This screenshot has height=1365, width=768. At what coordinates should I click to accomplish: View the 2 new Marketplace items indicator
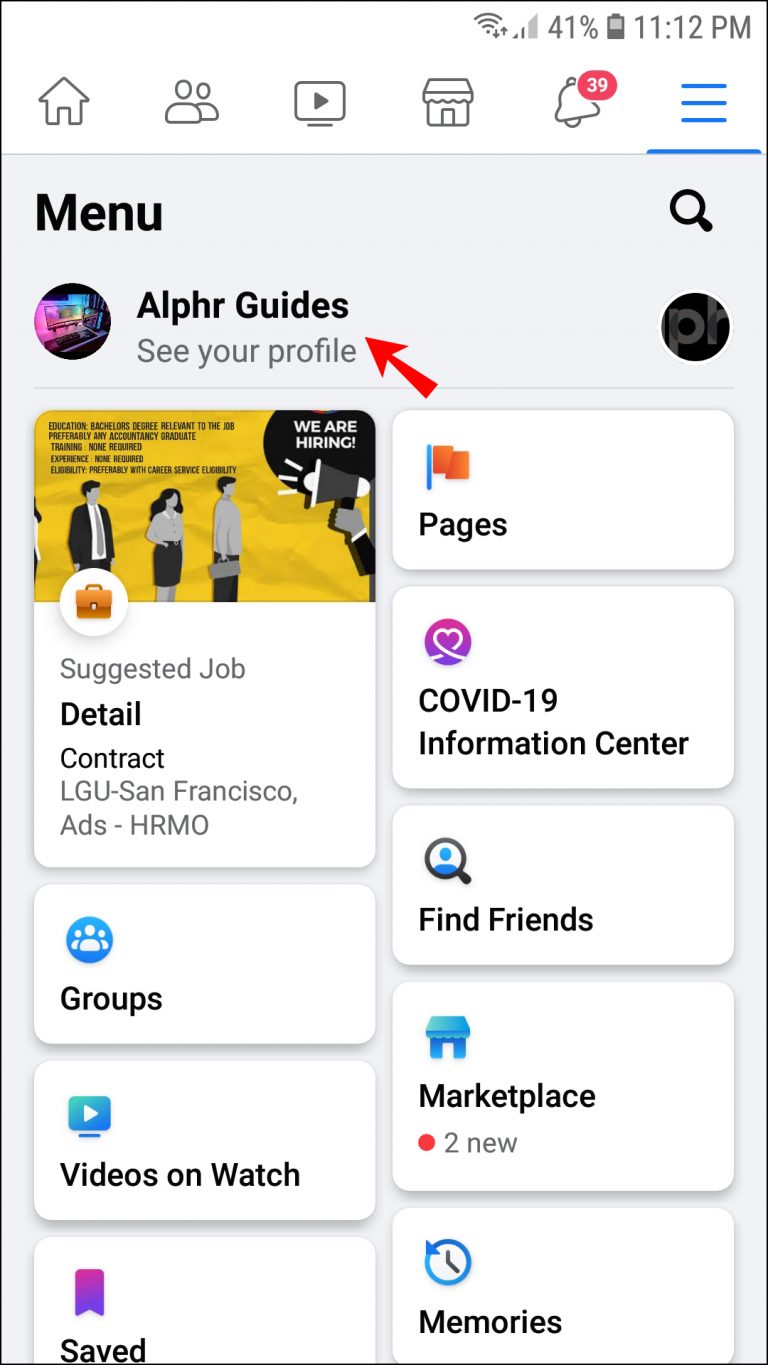467,1143
